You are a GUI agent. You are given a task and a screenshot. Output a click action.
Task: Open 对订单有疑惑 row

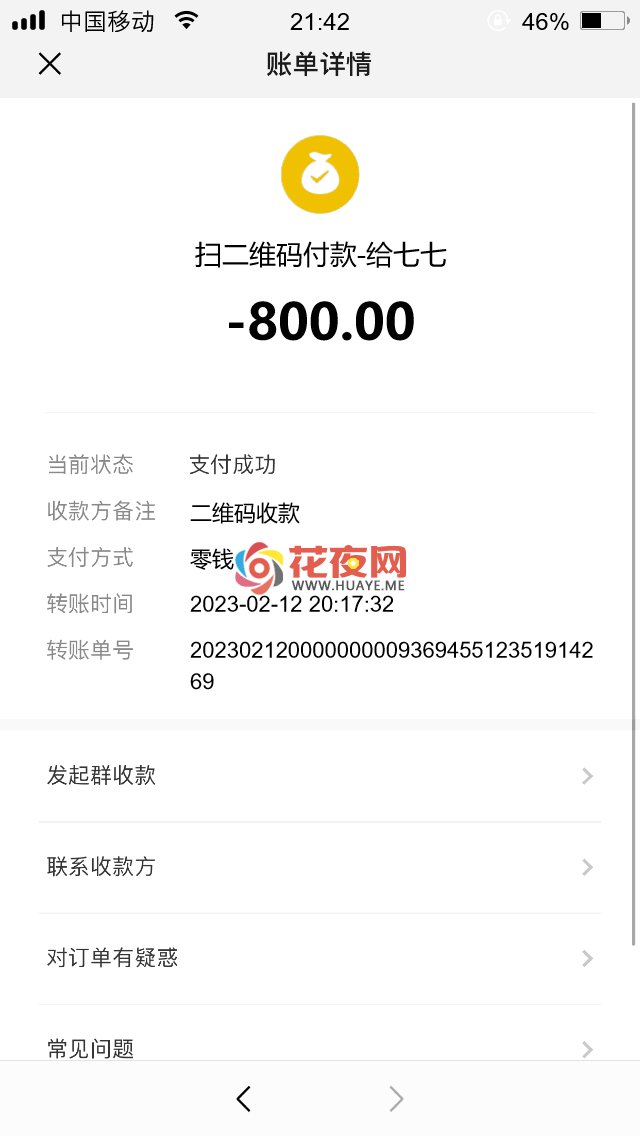[320, 958]
